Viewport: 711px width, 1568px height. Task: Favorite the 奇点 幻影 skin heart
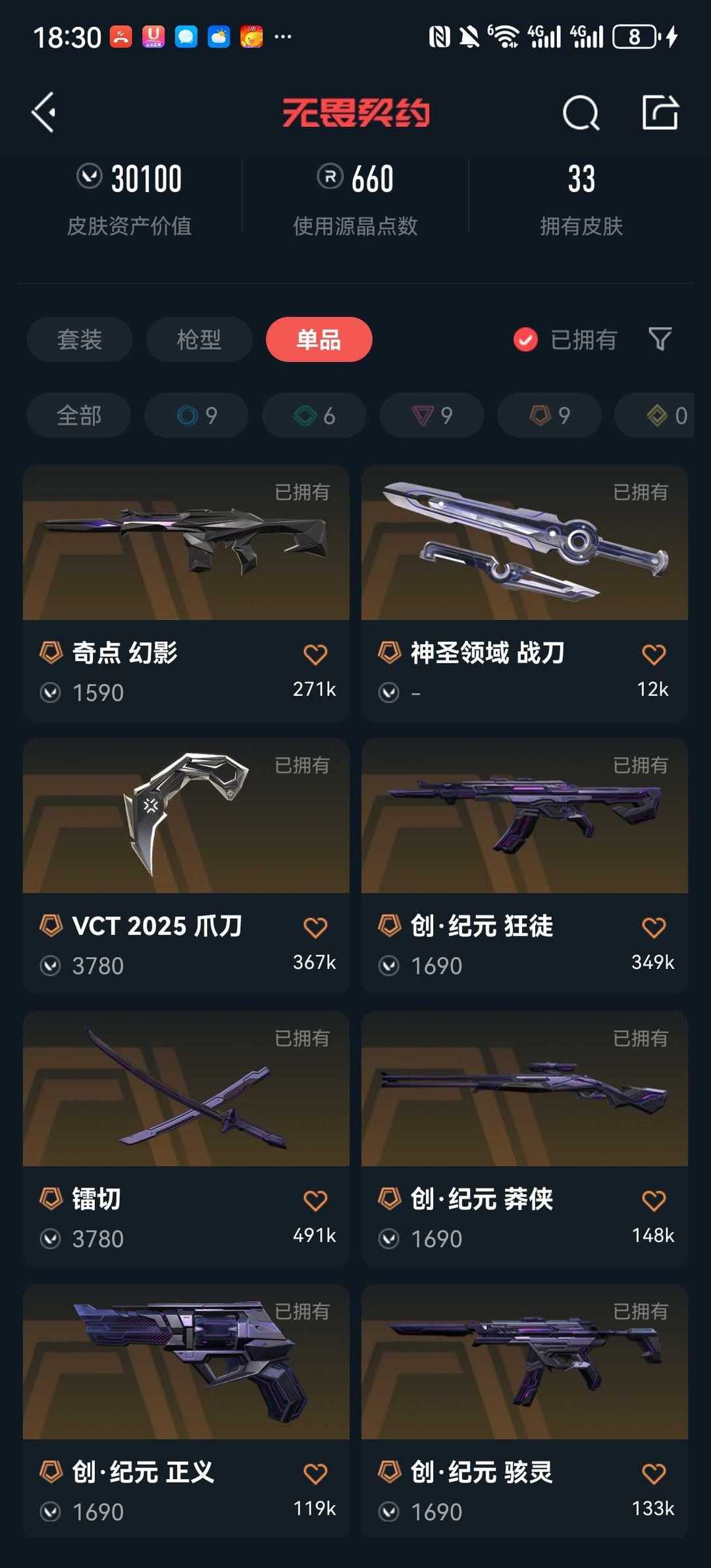[x=315, y=654]
